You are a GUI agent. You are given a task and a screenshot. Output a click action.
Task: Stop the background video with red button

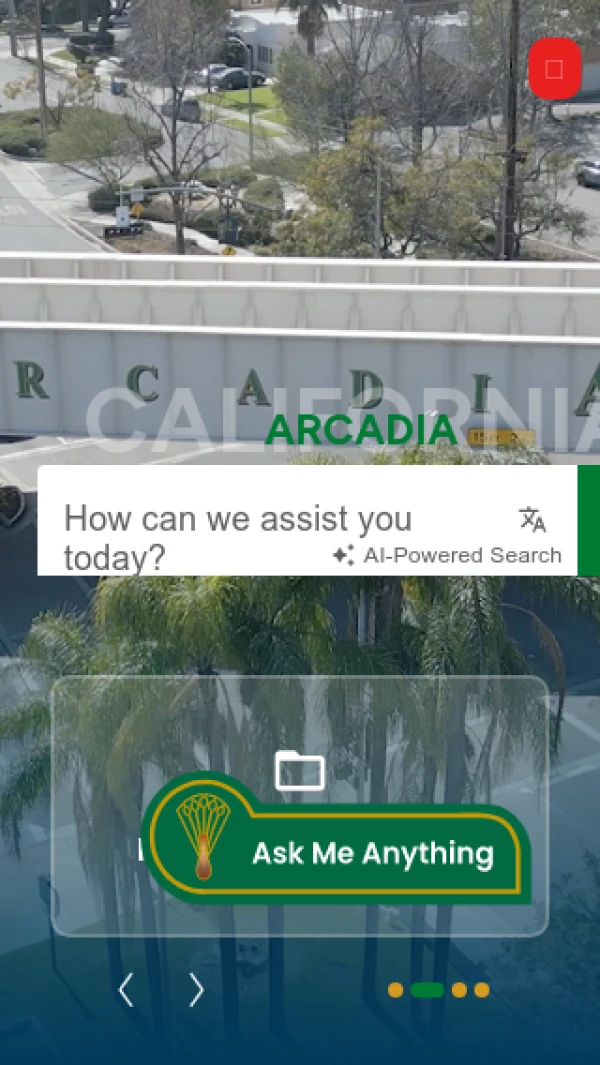tap(554, 69)
